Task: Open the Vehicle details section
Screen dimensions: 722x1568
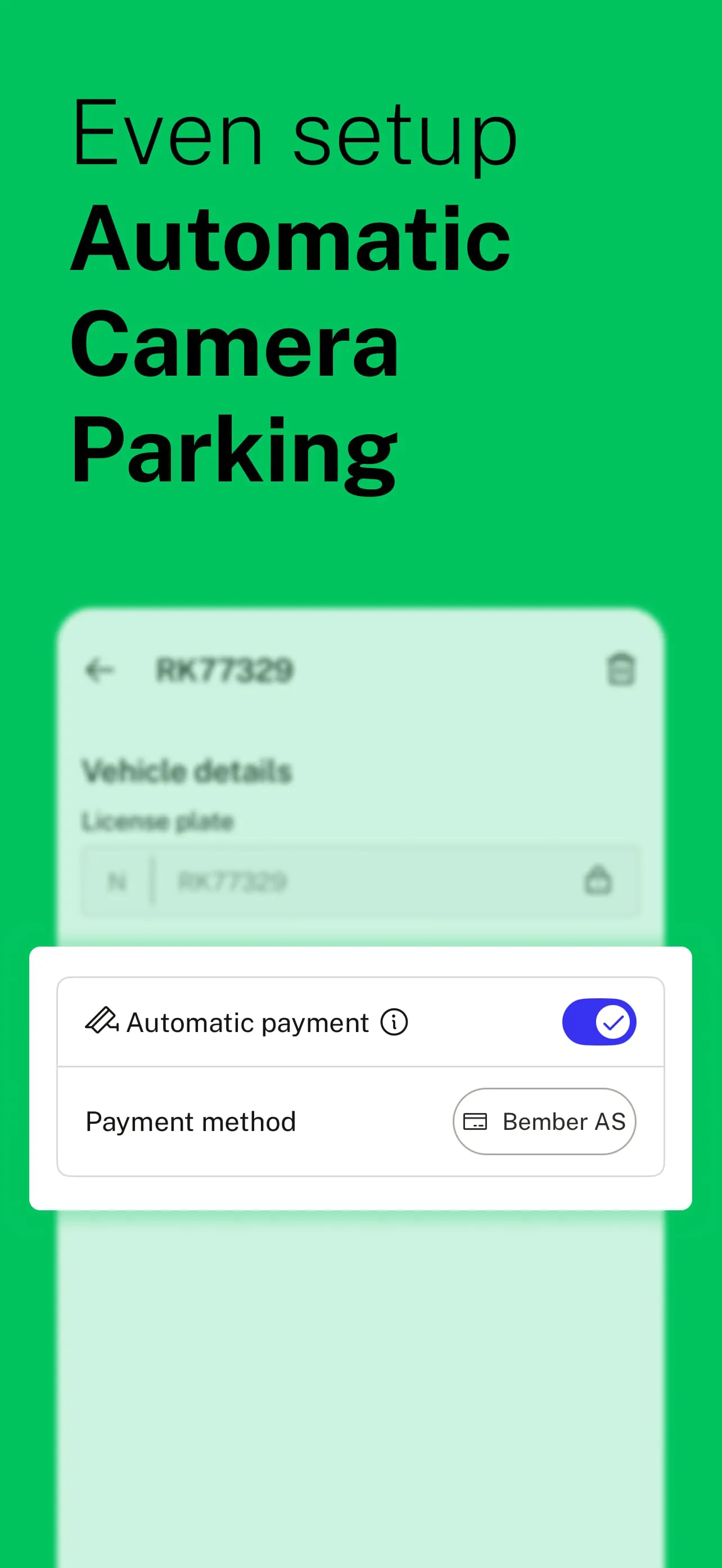Action: [187, 770]
